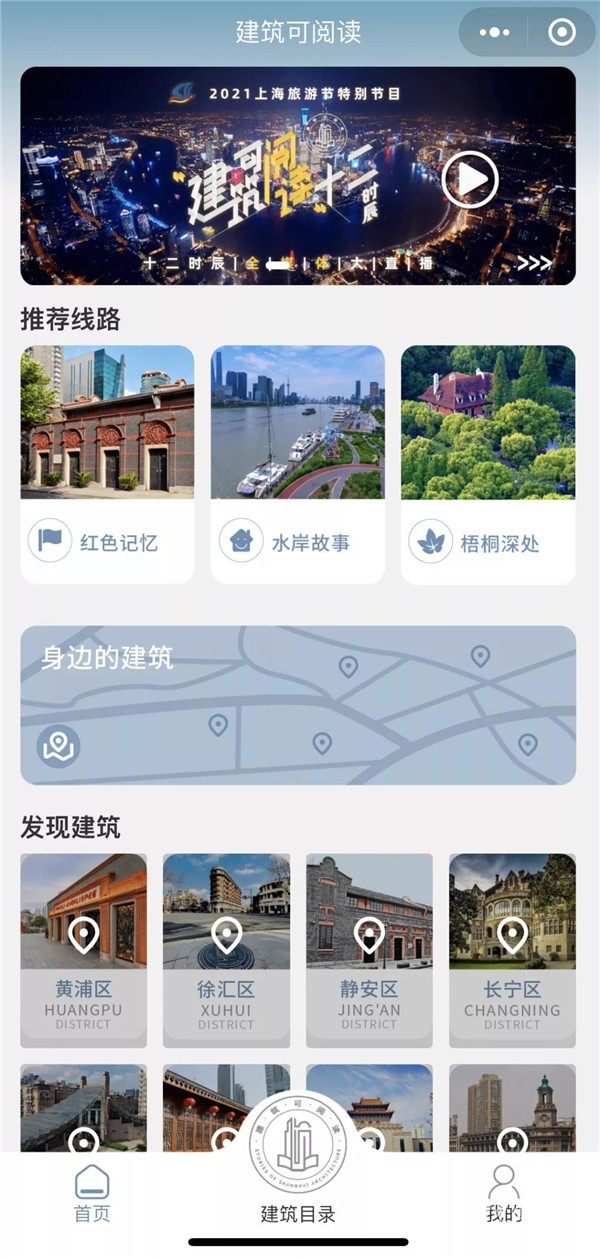Screen dimensions: 600x1258
Task: Open the 红色记忆 recommended route
Action: [x=107, y=464]
